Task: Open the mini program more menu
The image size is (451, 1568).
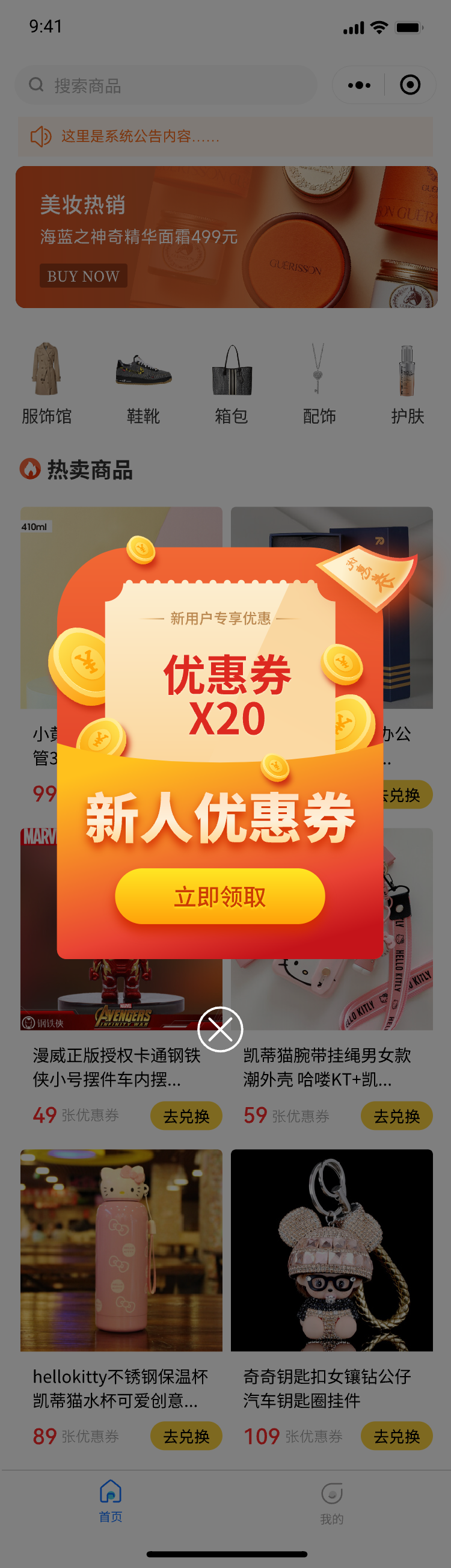Action: point(359,85)
